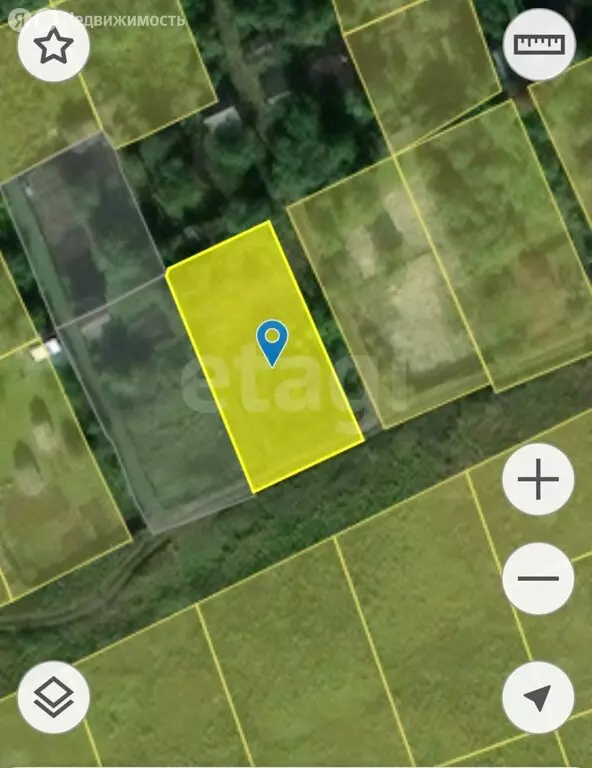Zoom in on the map
Screen dimensions: 592x768
(538, 479)
